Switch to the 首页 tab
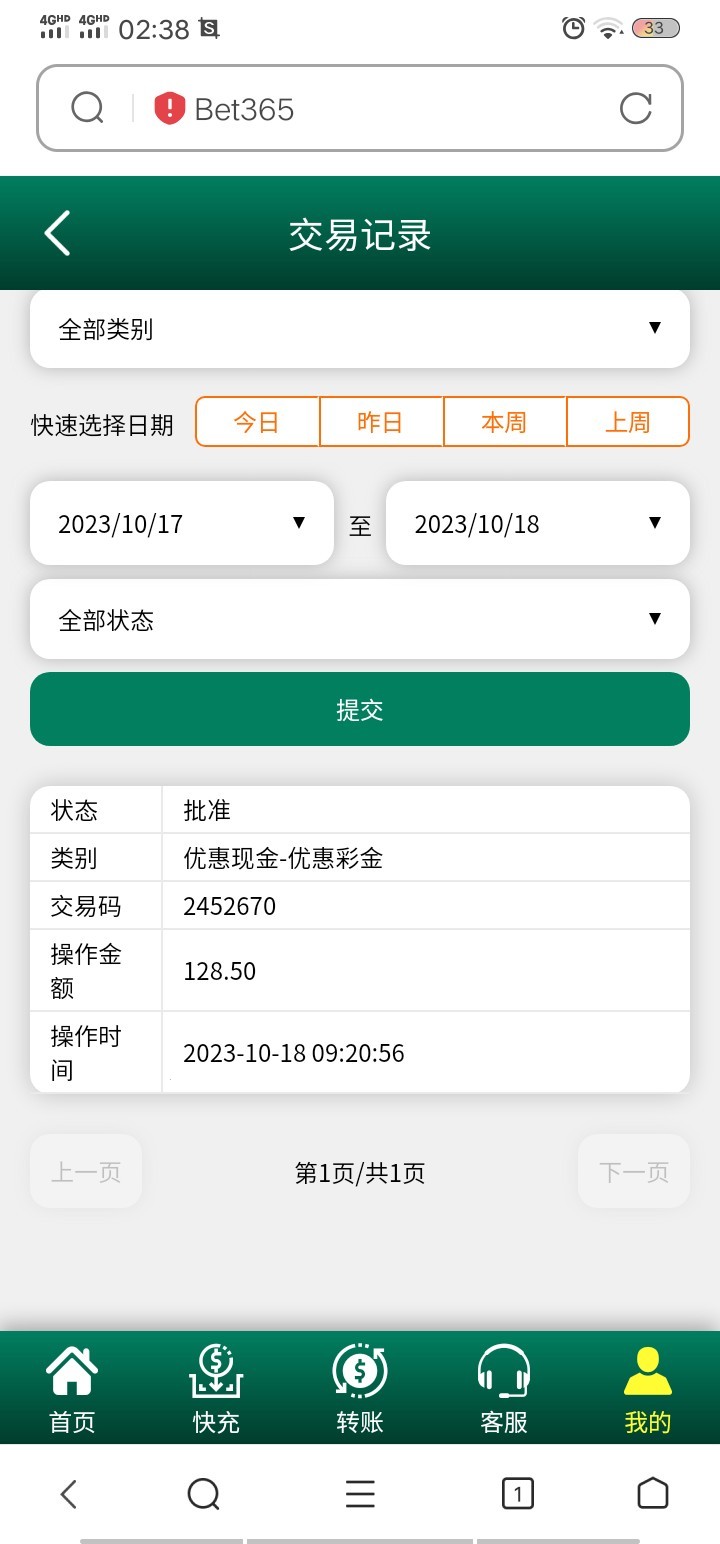Image resolution: width=720 pixels, height=1544 pixels. (72, 1388)
